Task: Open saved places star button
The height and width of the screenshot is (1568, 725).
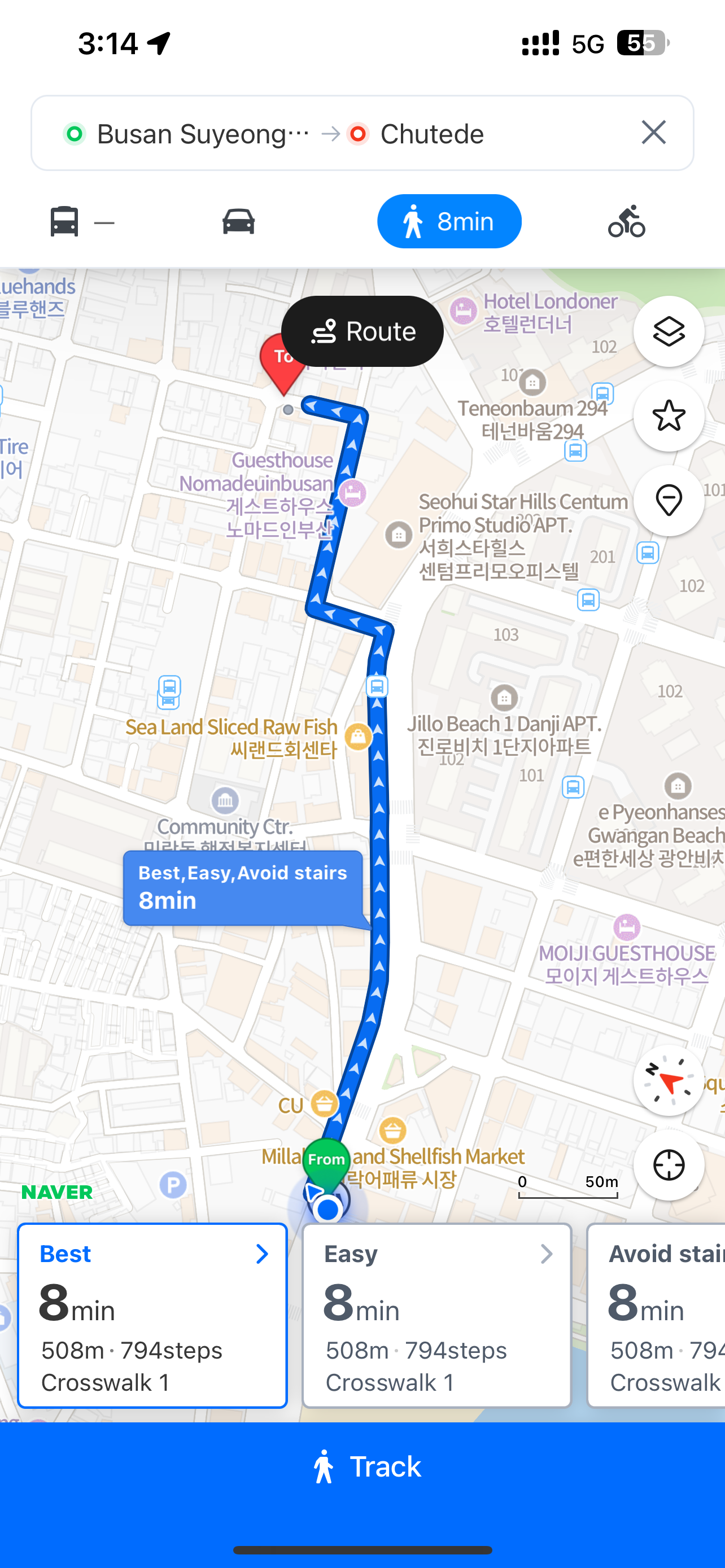Action: coord(669,416)
